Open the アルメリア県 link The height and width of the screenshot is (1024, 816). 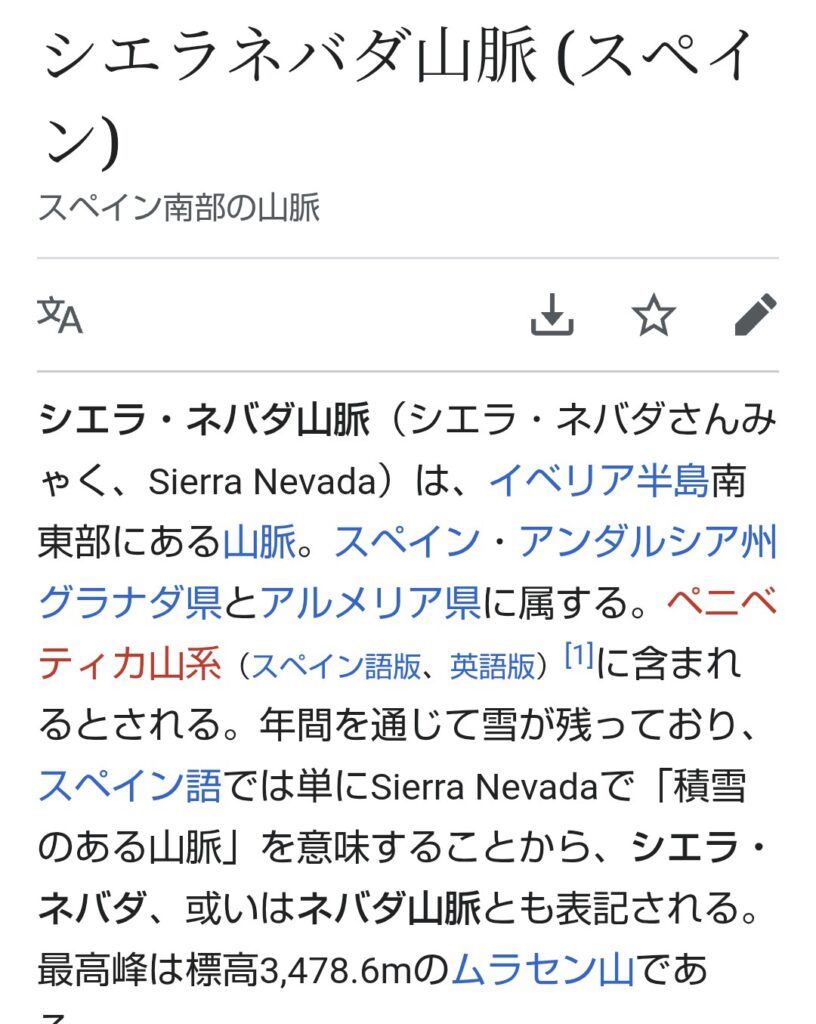[372, 603]
